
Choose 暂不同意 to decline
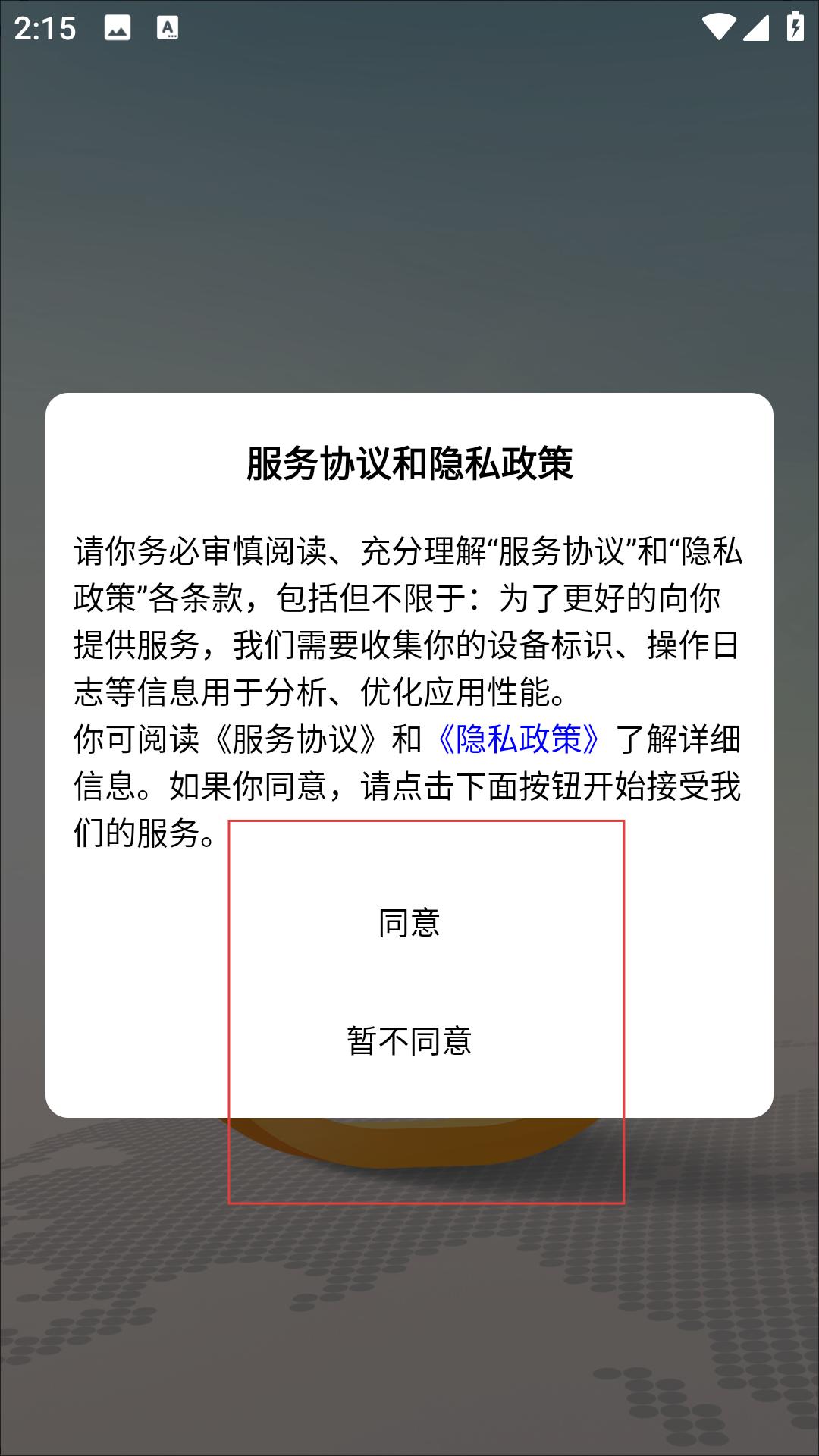409,1040
